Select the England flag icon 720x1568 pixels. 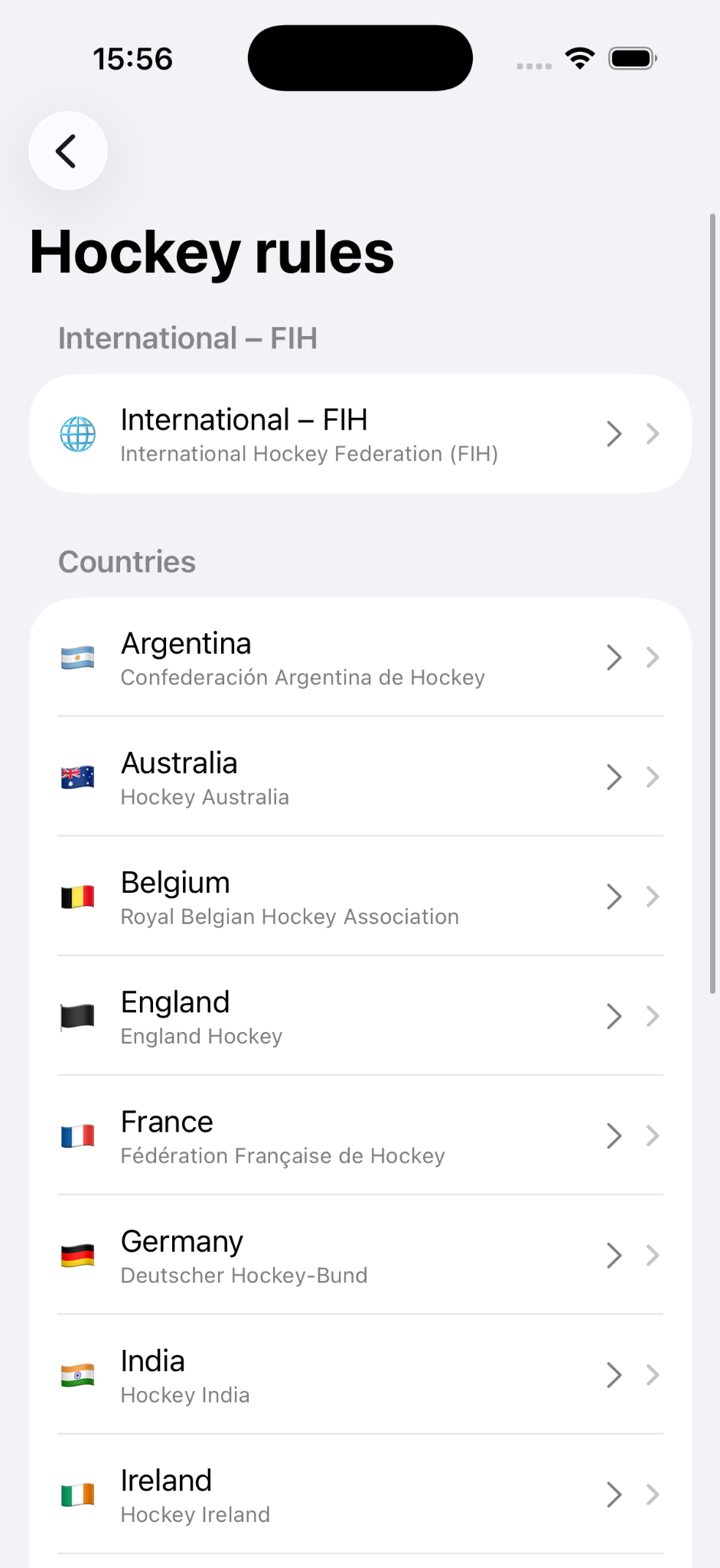coord(77,1016)
